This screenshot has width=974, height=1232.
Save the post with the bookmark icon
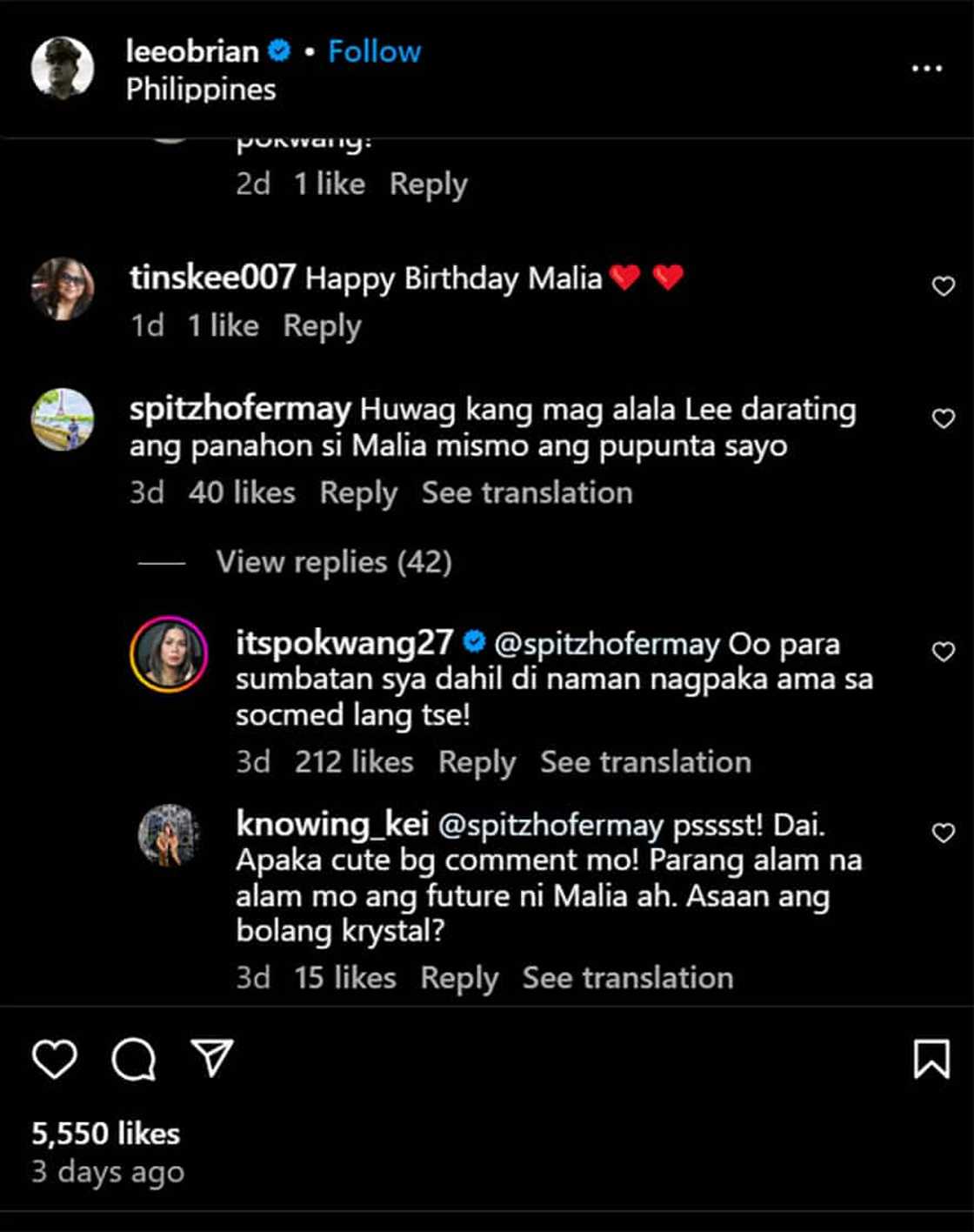coord(931,1059)
